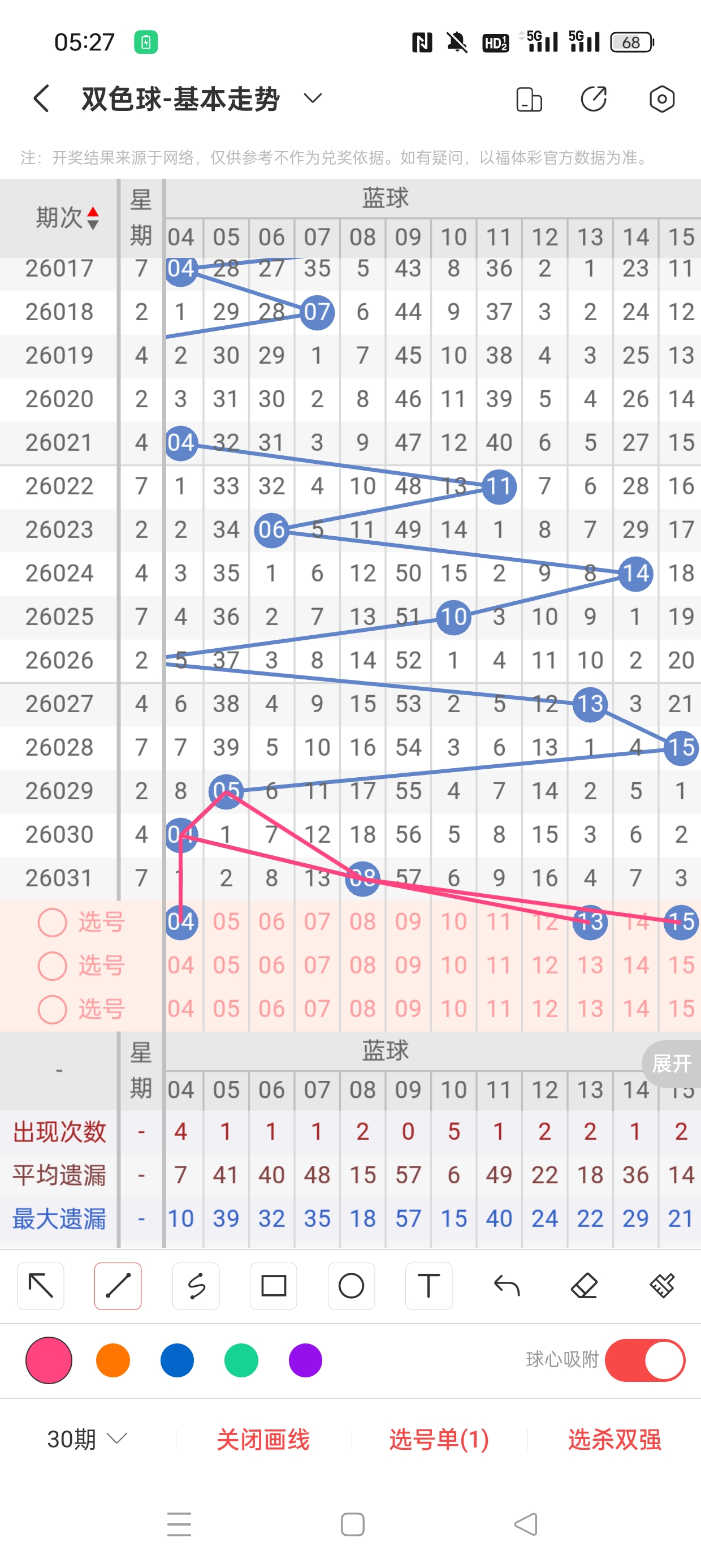This screenshot has height=1568, width=701.
Task: Pick the text tool
Action: pos(429,1286)
